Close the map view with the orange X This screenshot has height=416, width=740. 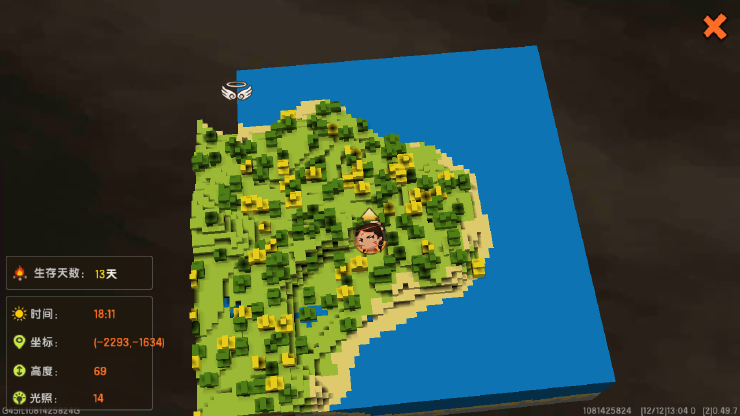click(714, 27)
